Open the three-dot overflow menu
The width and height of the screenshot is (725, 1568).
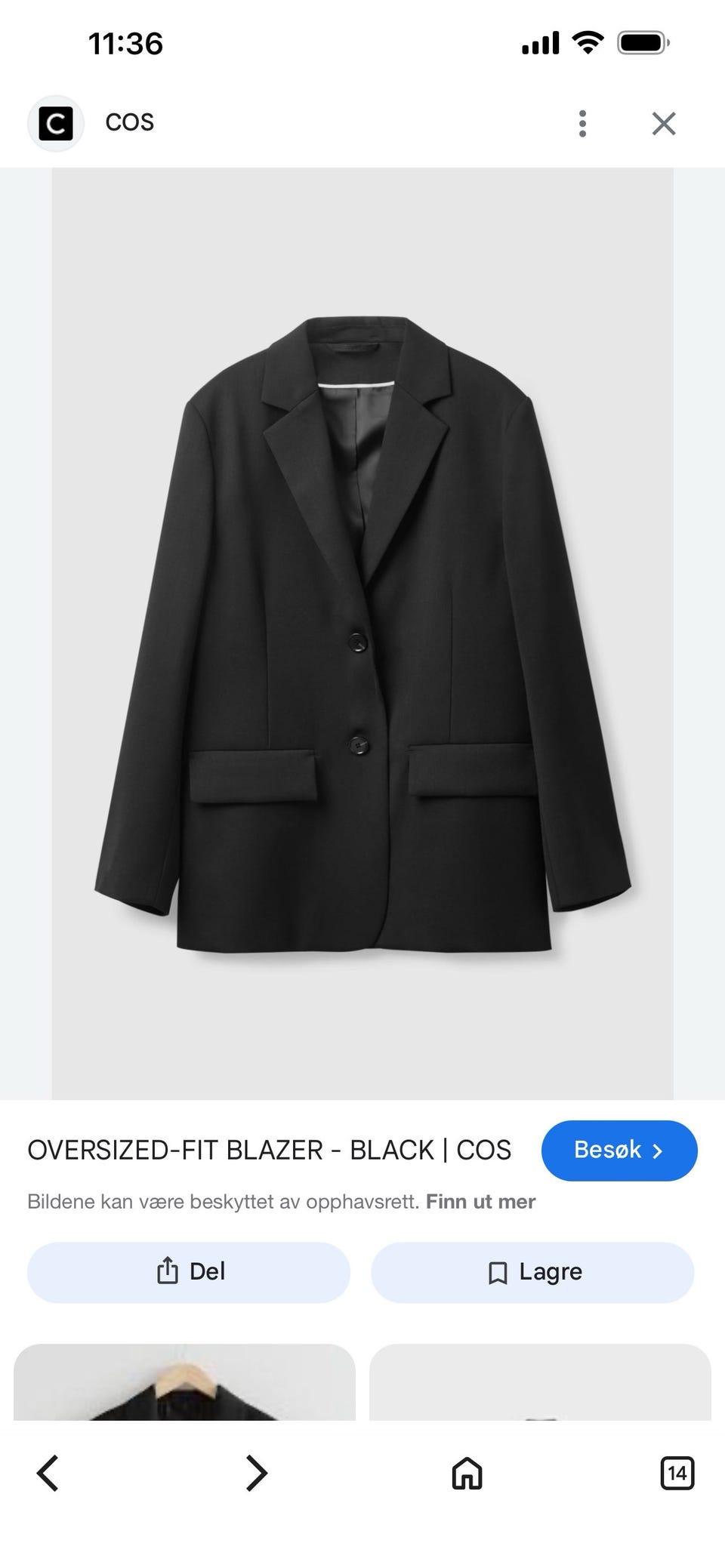[x=582, y=123]
